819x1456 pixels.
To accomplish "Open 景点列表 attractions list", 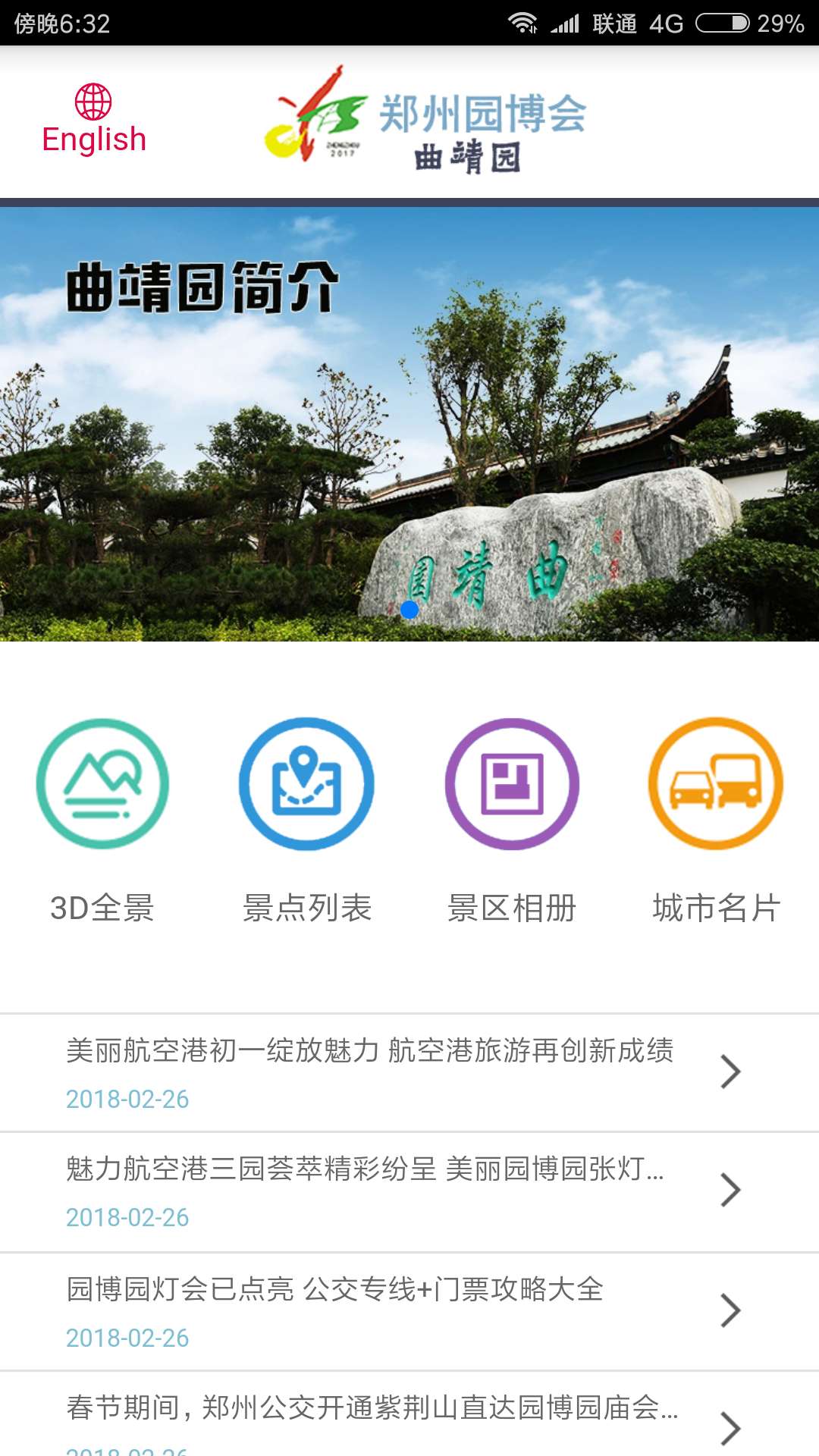I will [306, 821].
